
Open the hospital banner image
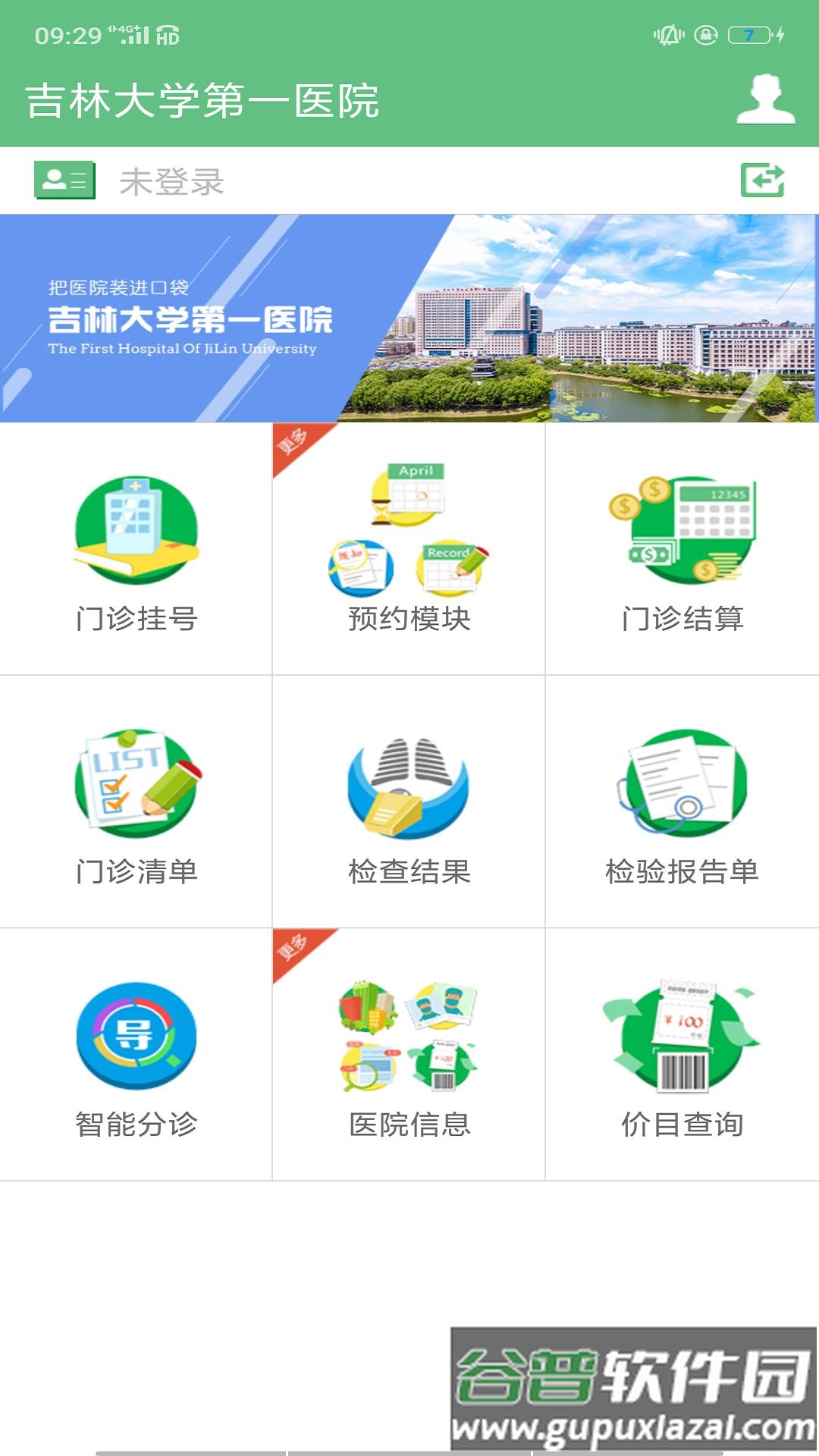pyautogui.click(x=409, y=318)
